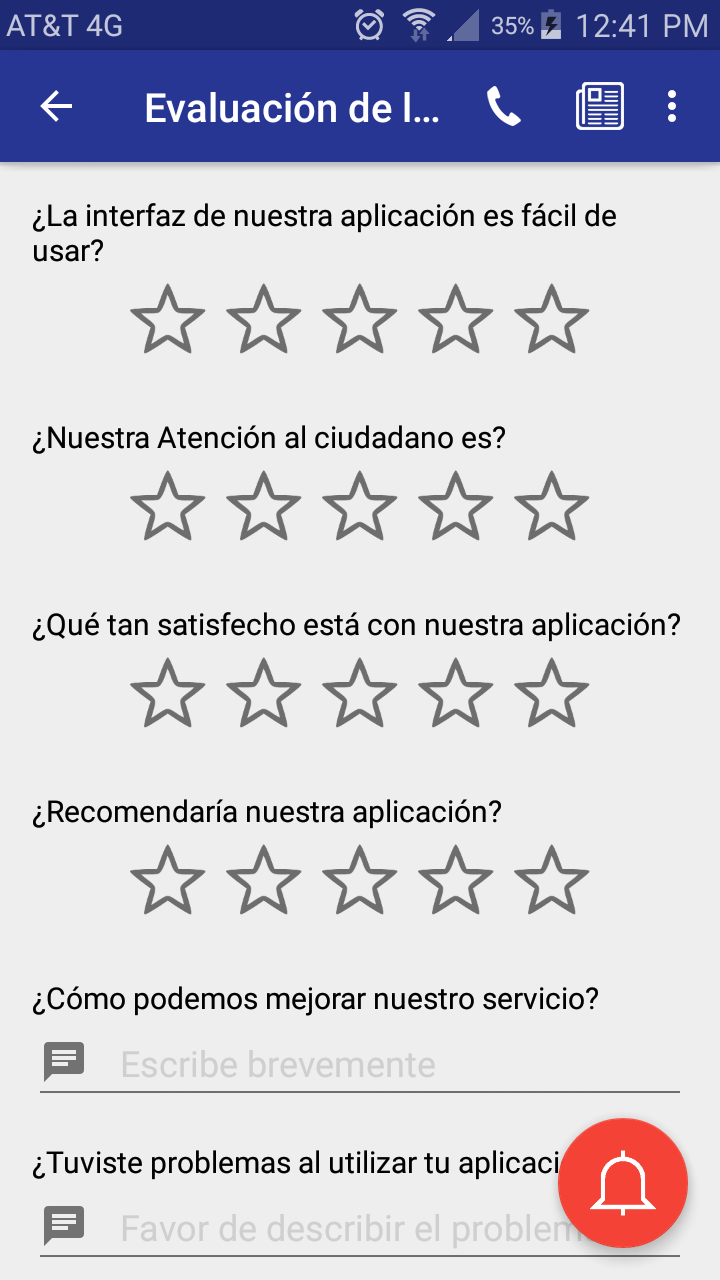
Task: Give Atención al ciudadano five stars
Action: tap(551, 507)
